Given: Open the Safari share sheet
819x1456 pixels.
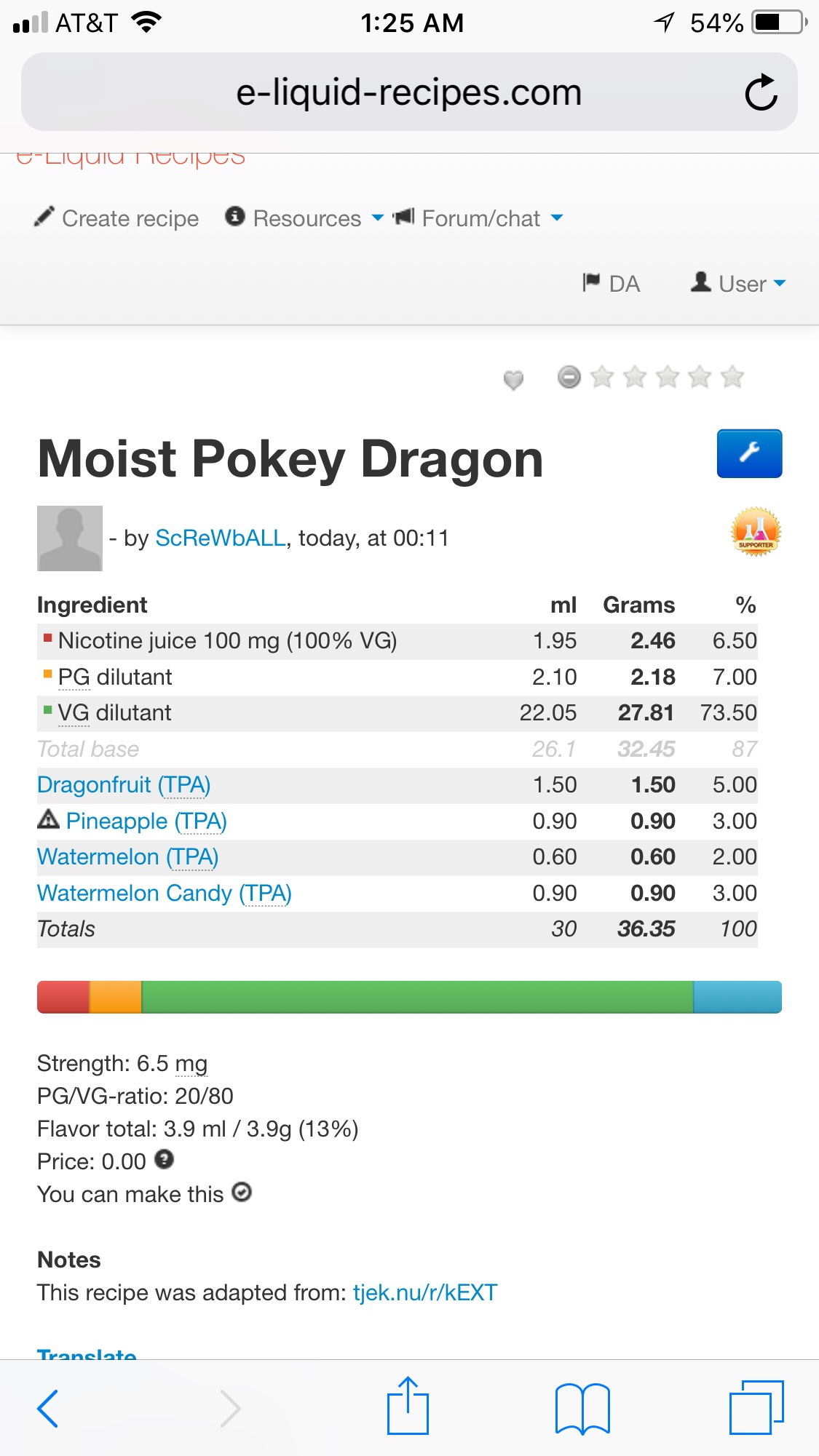Looking at the screenshot, I should [408, 1407].
